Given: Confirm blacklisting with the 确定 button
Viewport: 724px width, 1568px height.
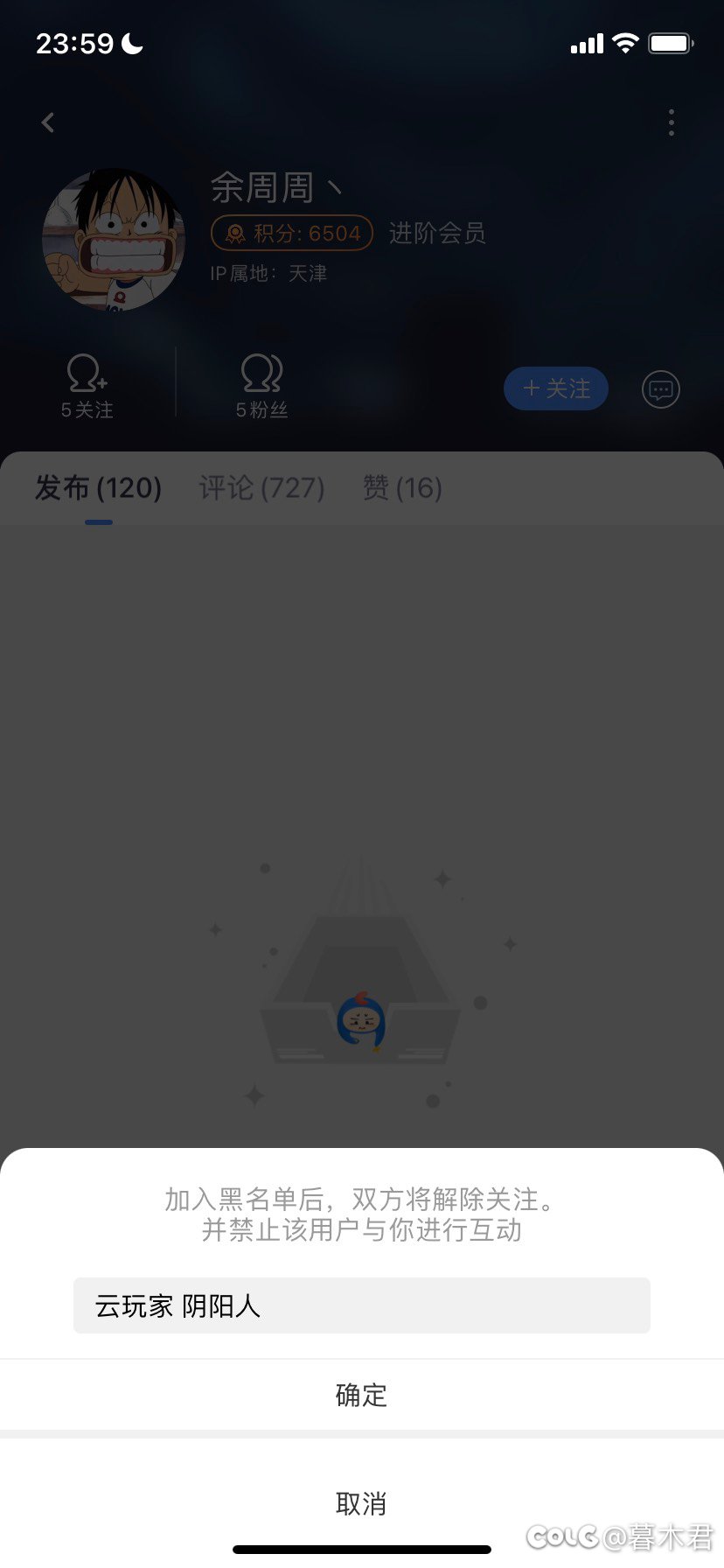Looking at the screenshot, I should pyautogui.click(x=361, y=1395).
